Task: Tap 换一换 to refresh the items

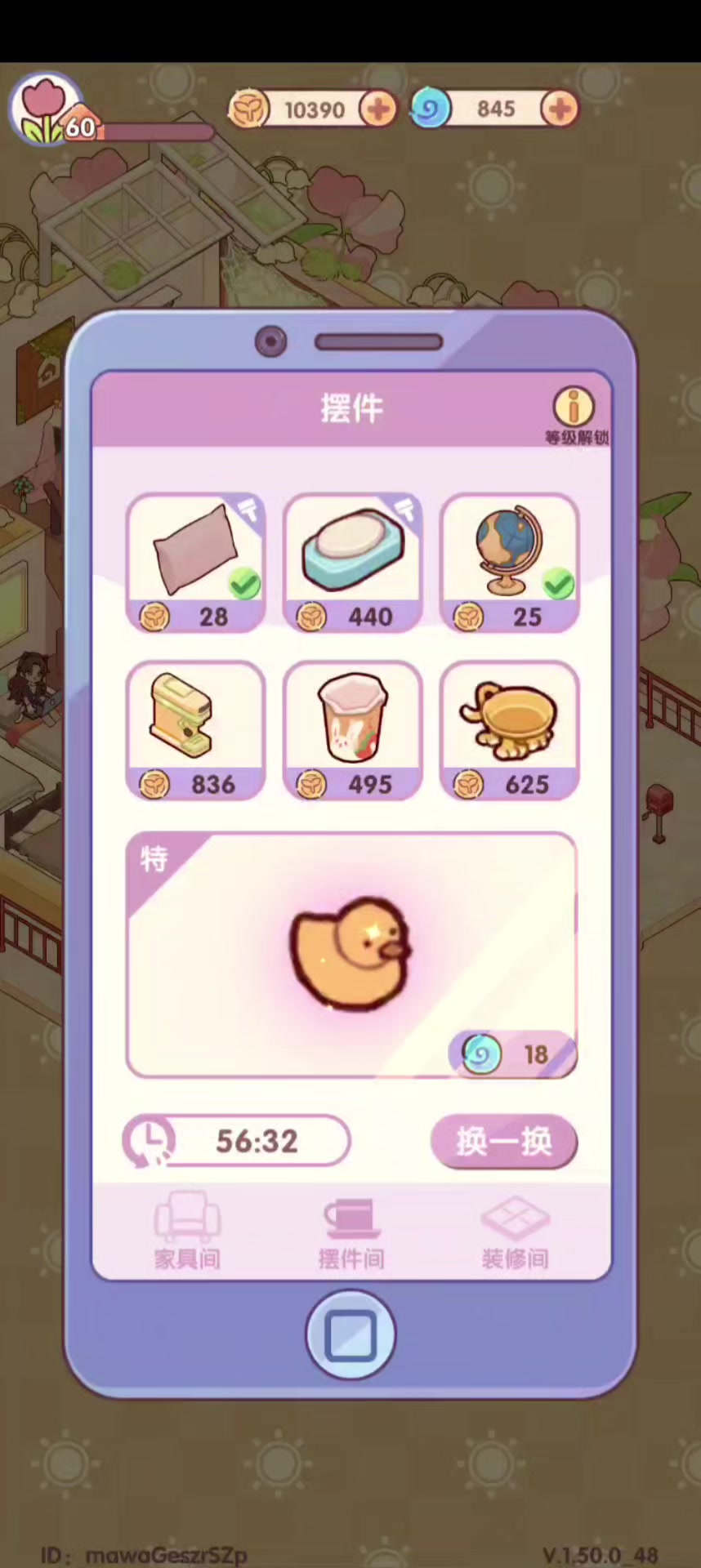Action: 503,1141
